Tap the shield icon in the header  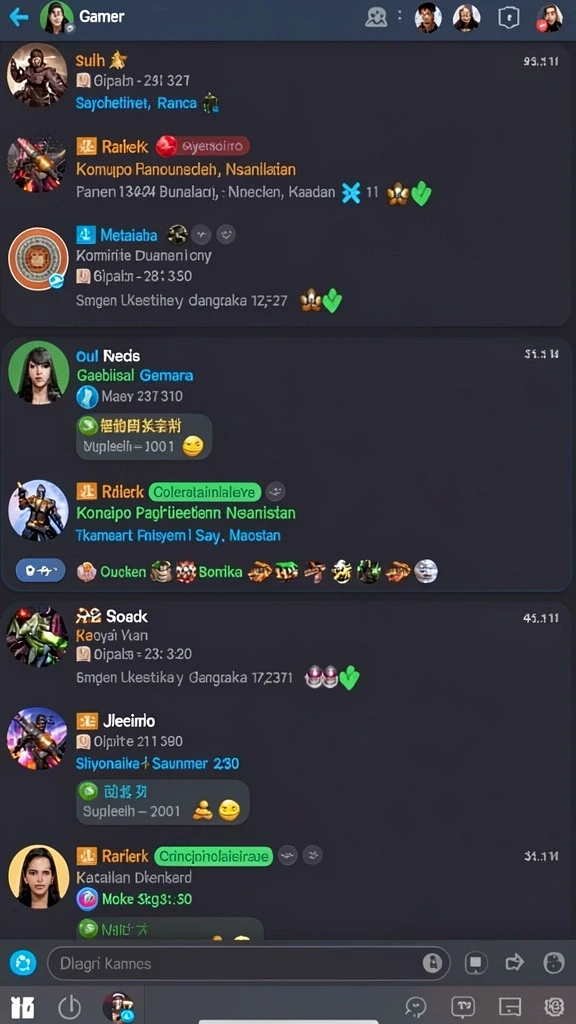tap(508, 18)
